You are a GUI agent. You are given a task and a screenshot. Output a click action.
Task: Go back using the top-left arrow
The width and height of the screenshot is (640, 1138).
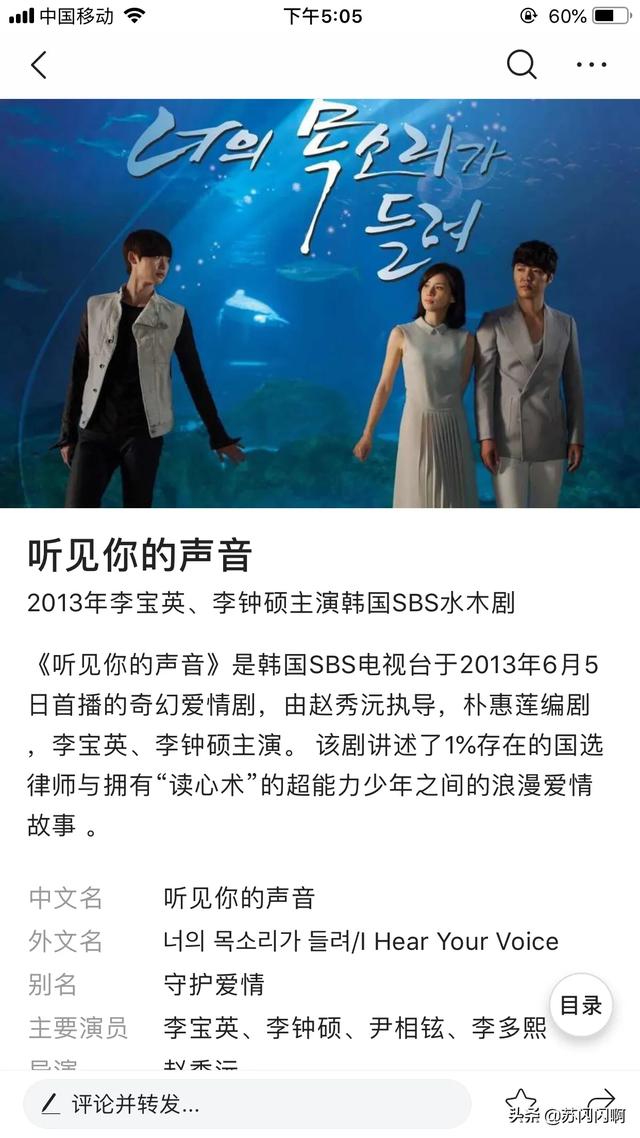38,65
